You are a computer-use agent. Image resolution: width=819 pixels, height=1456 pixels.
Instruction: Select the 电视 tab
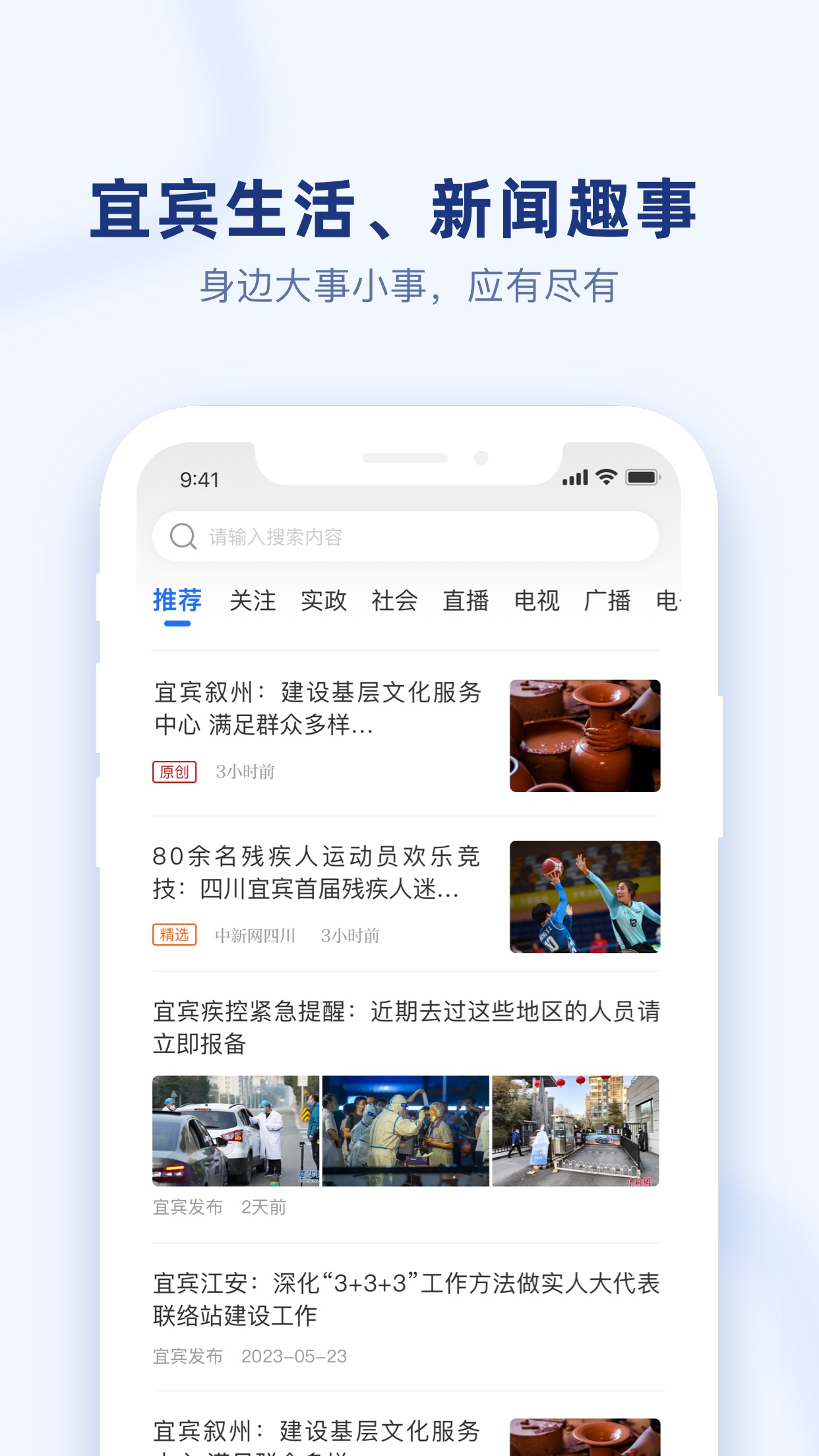[538, 600]
